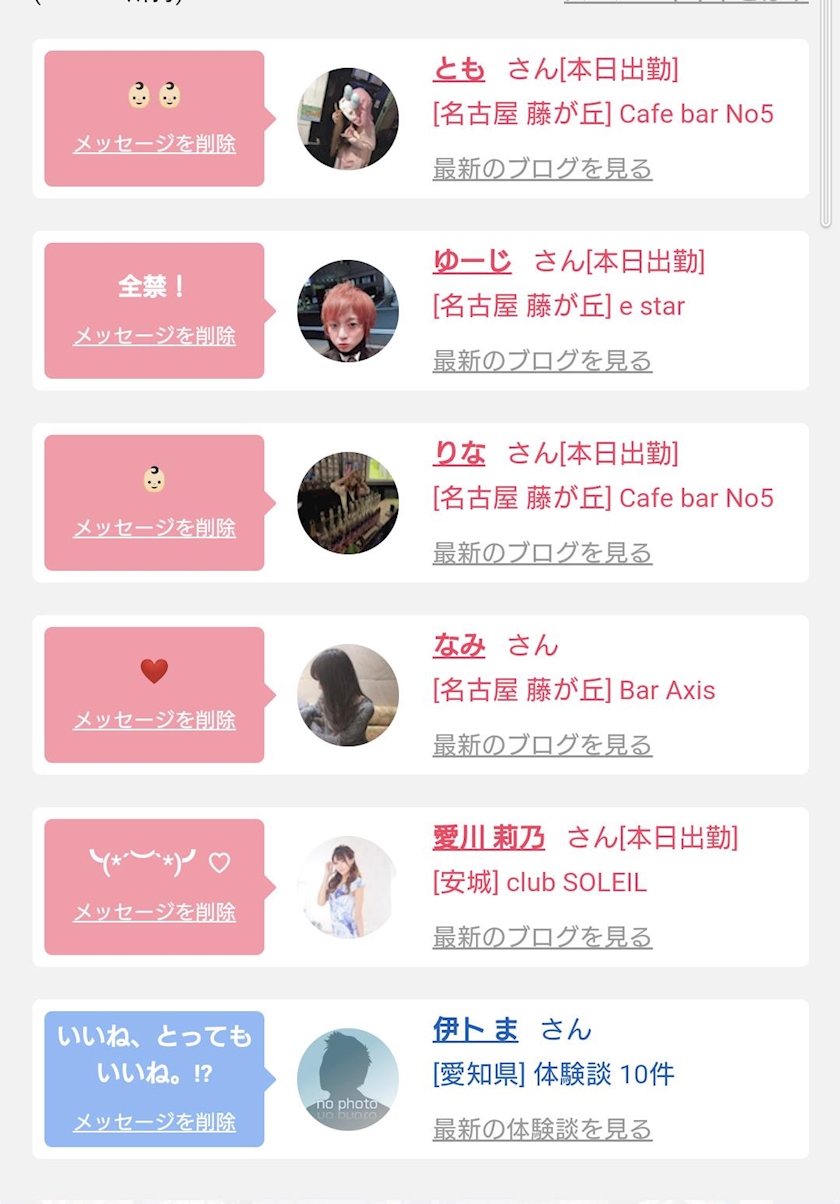Delete the message sent to りな
840x1204 pixels.
154,528
